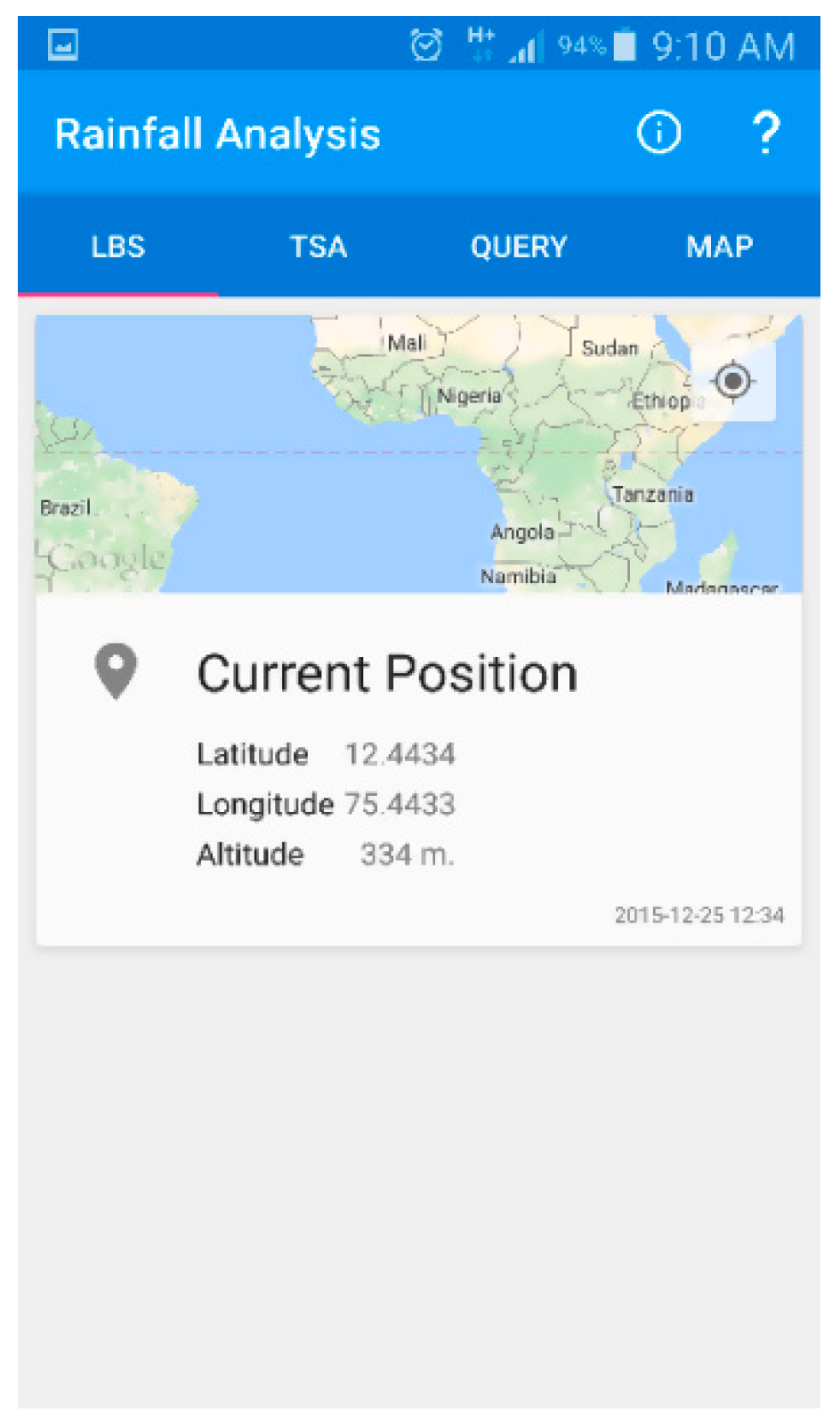Switch to the TSA tab

pos(319,247)
